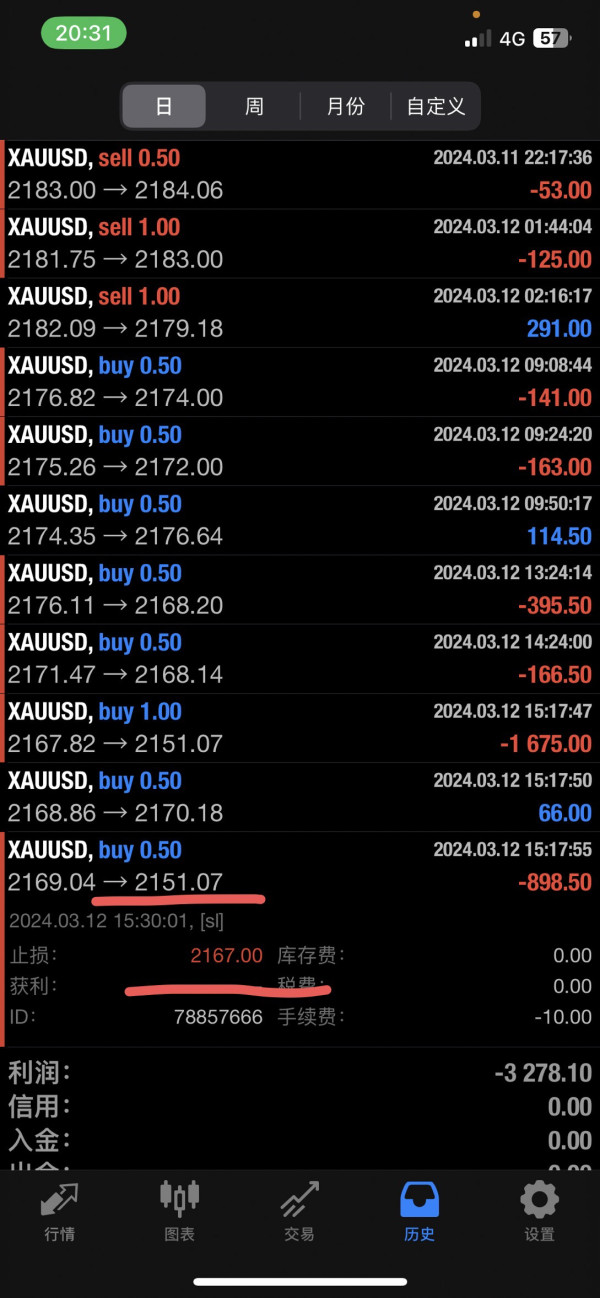Switch to the 月份 (month) period
The image size is (600, 1298).
pos(345,106)
